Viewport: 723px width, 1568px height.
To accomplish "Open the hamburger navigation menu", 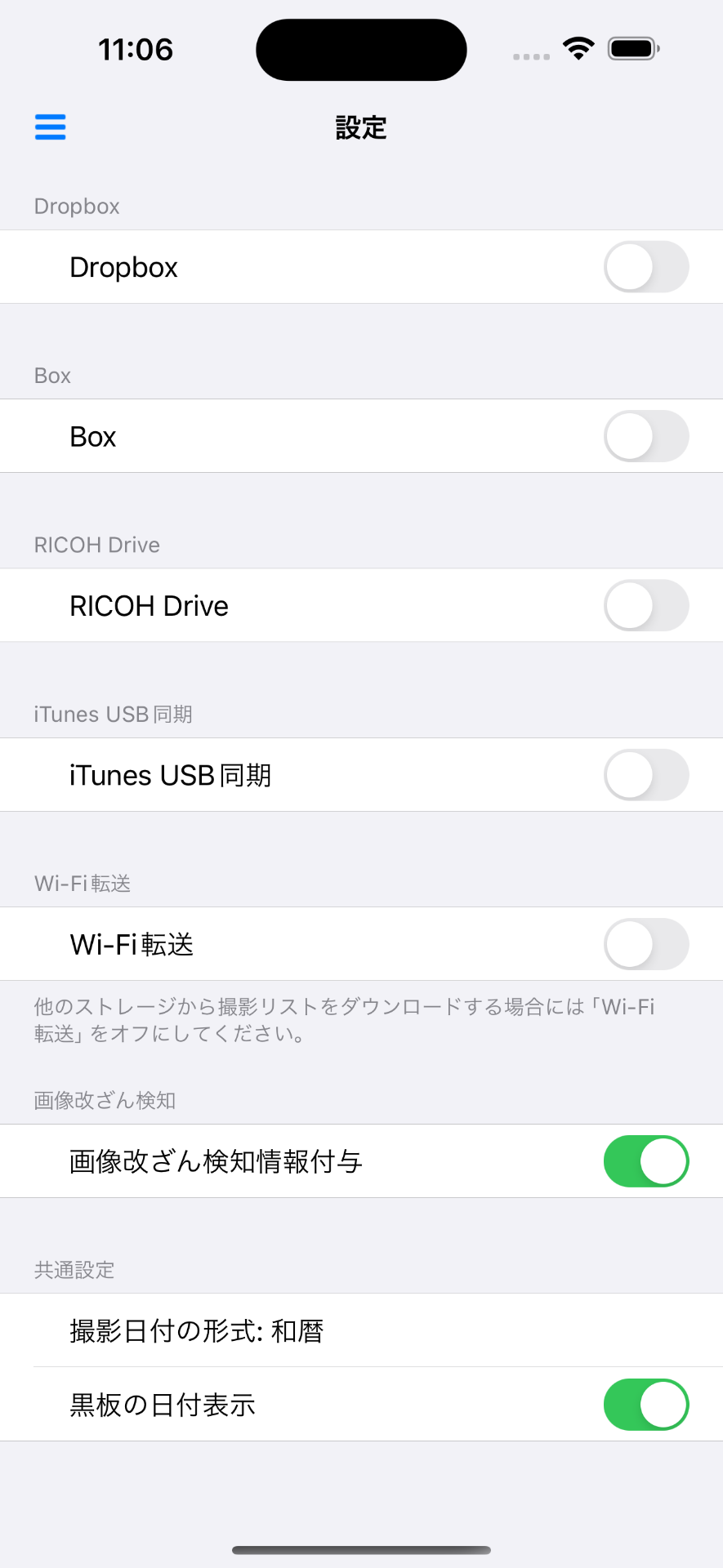I will coord(50,127).
